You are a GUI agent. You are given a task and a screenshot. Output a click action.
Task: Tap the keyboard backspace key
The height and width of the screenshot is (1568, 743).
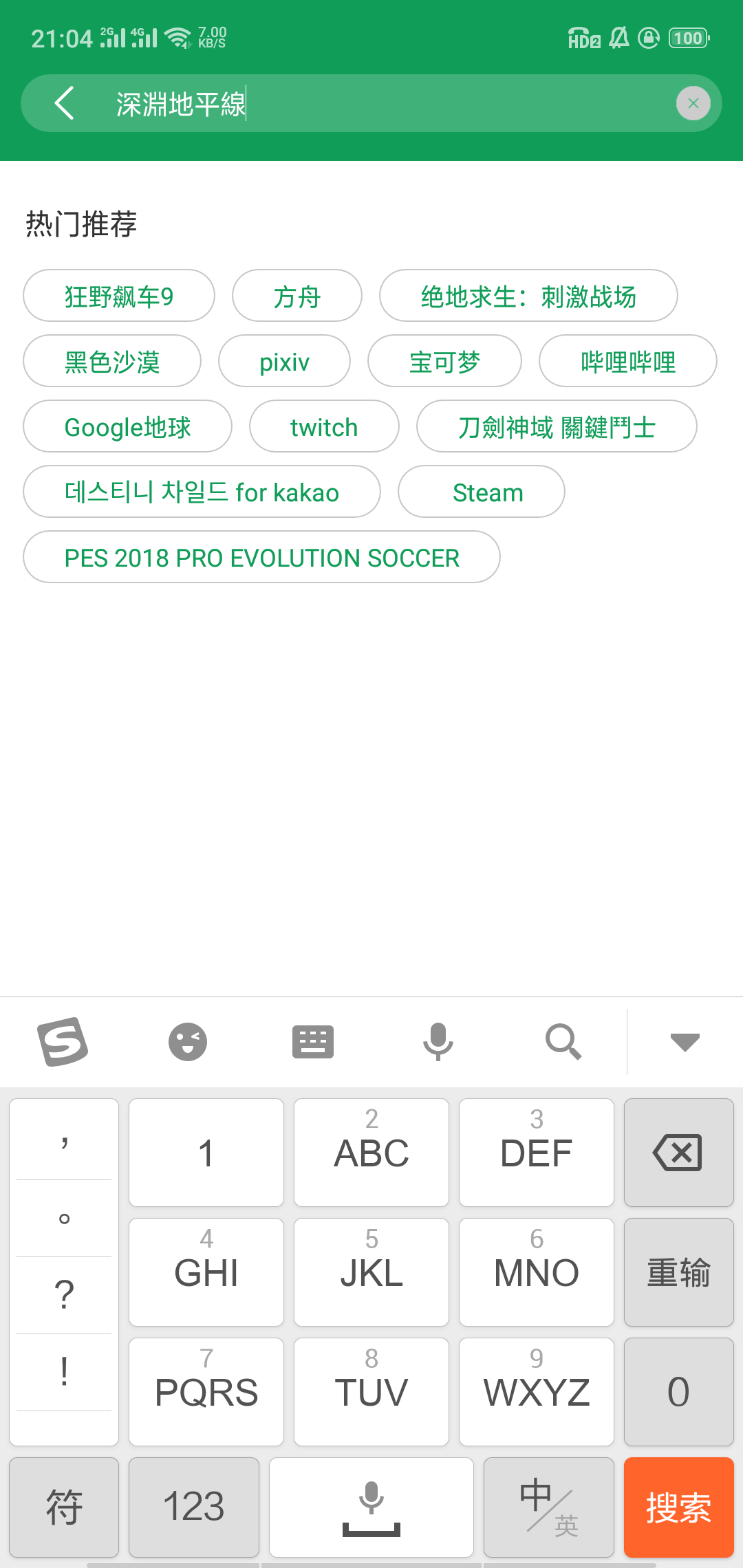click(x=678, y=1153)
